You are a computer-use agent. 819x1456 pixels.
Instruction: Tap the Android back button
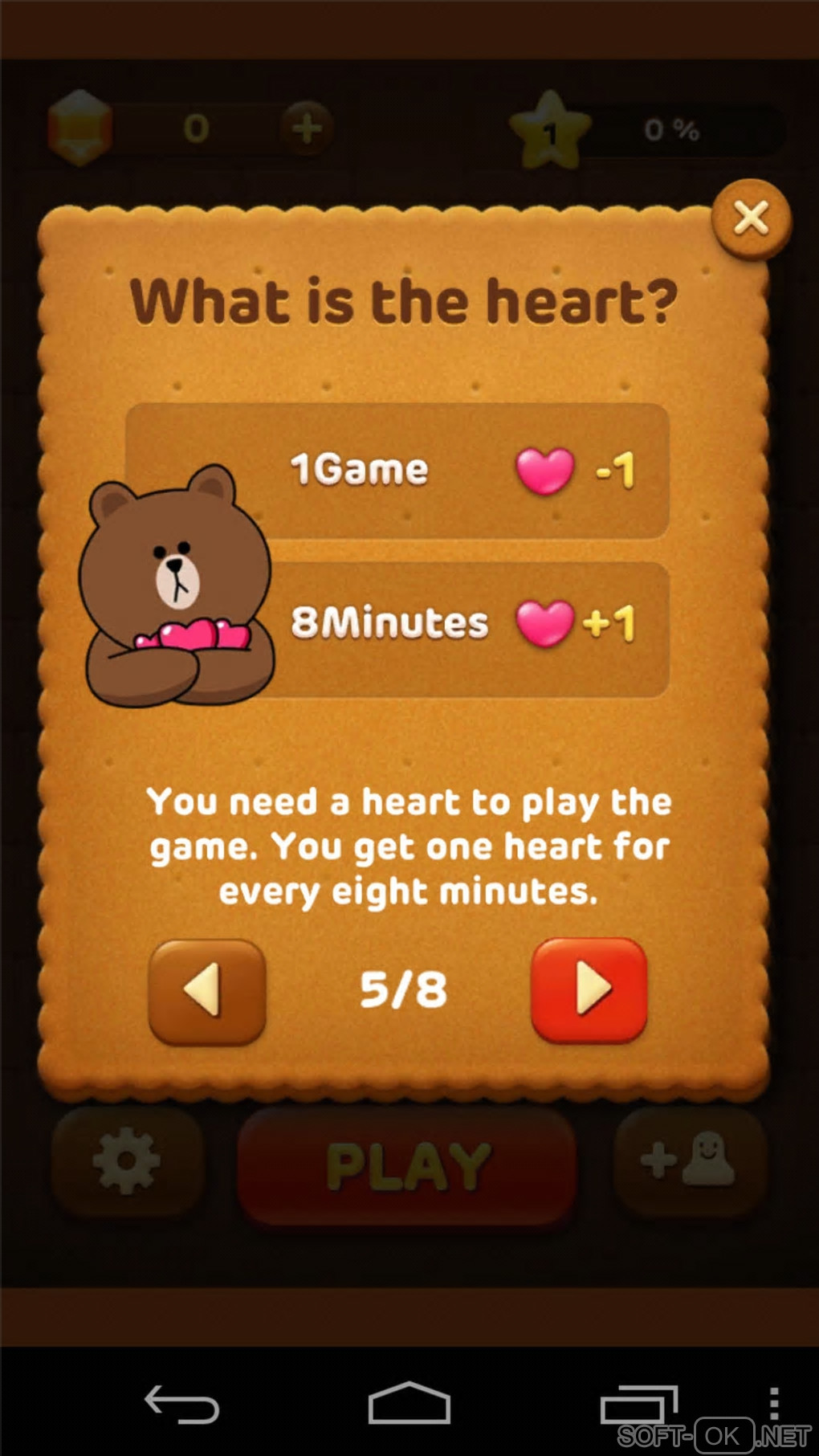tap(181, 1404)
